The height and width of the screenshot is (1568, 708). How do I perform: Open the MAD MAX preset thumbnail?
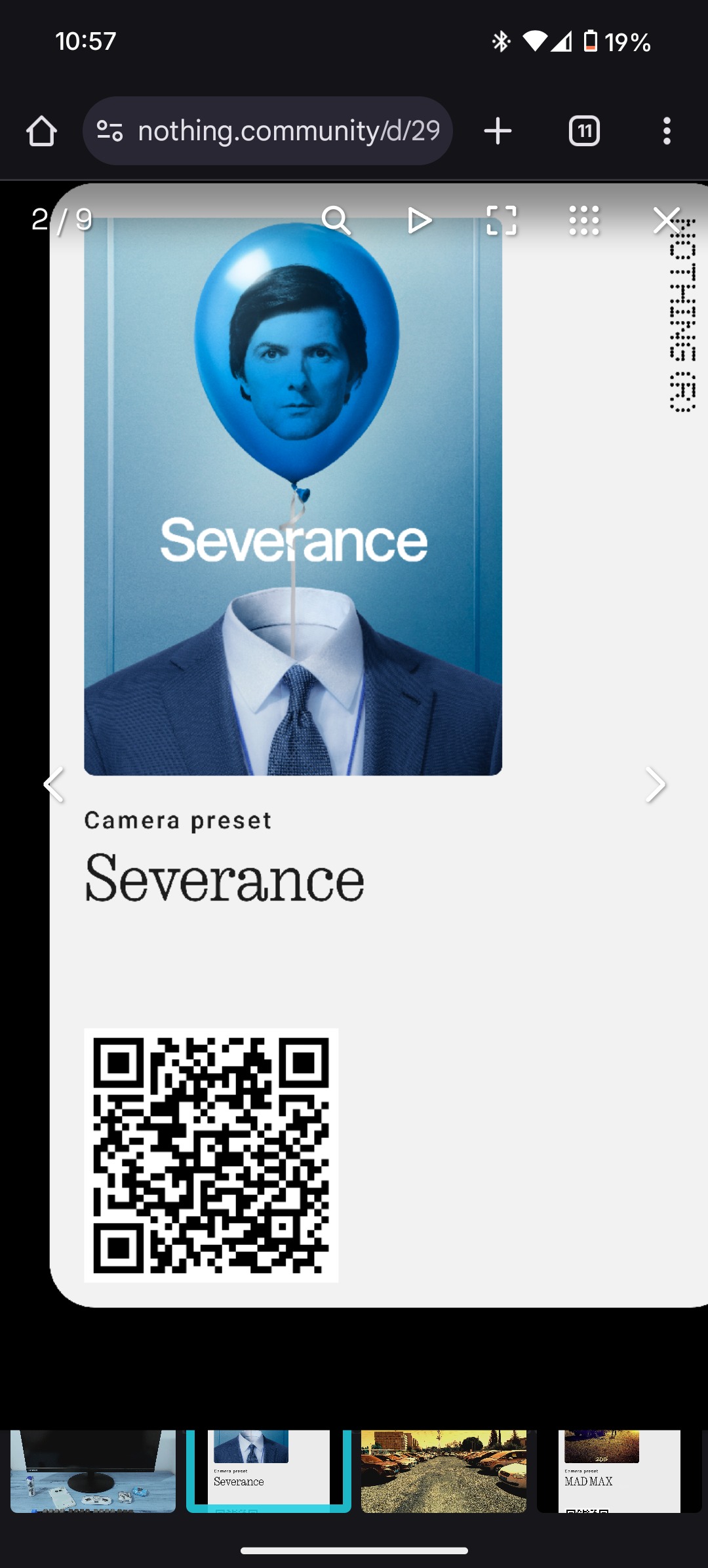point(619,1471)
